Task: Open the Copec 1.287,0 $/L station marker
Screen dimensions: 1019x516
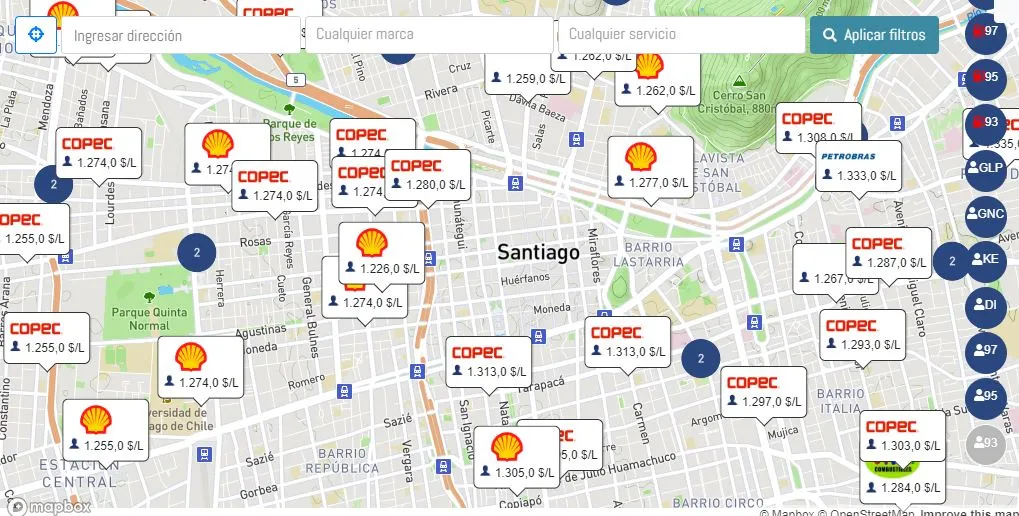Action: point(888,252)
